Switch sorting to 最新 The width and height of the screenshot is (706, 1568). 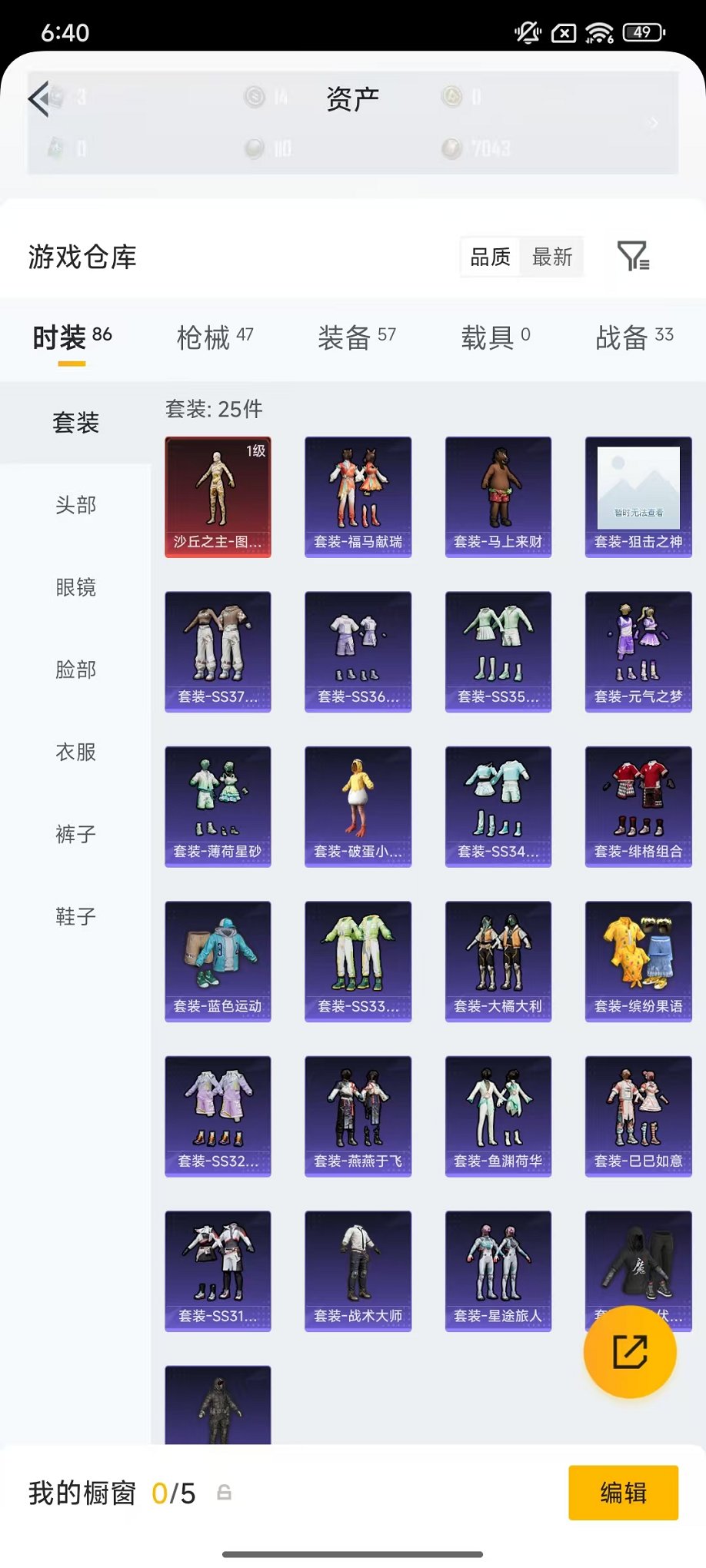coord(551,257)
